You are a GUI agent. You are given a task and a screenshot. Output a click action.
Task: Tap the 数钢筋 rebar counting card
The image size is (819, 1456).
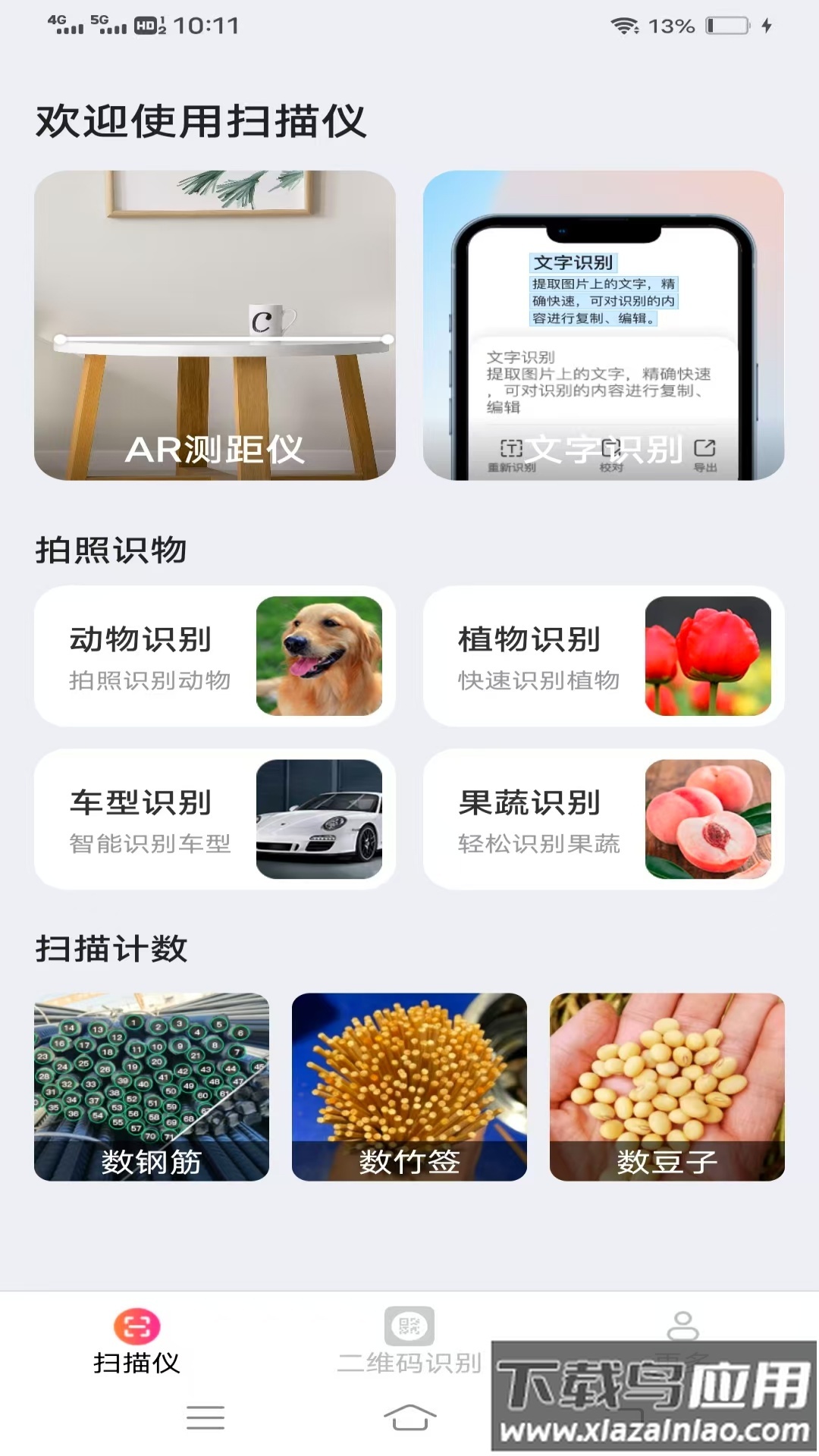point(150,1087)
